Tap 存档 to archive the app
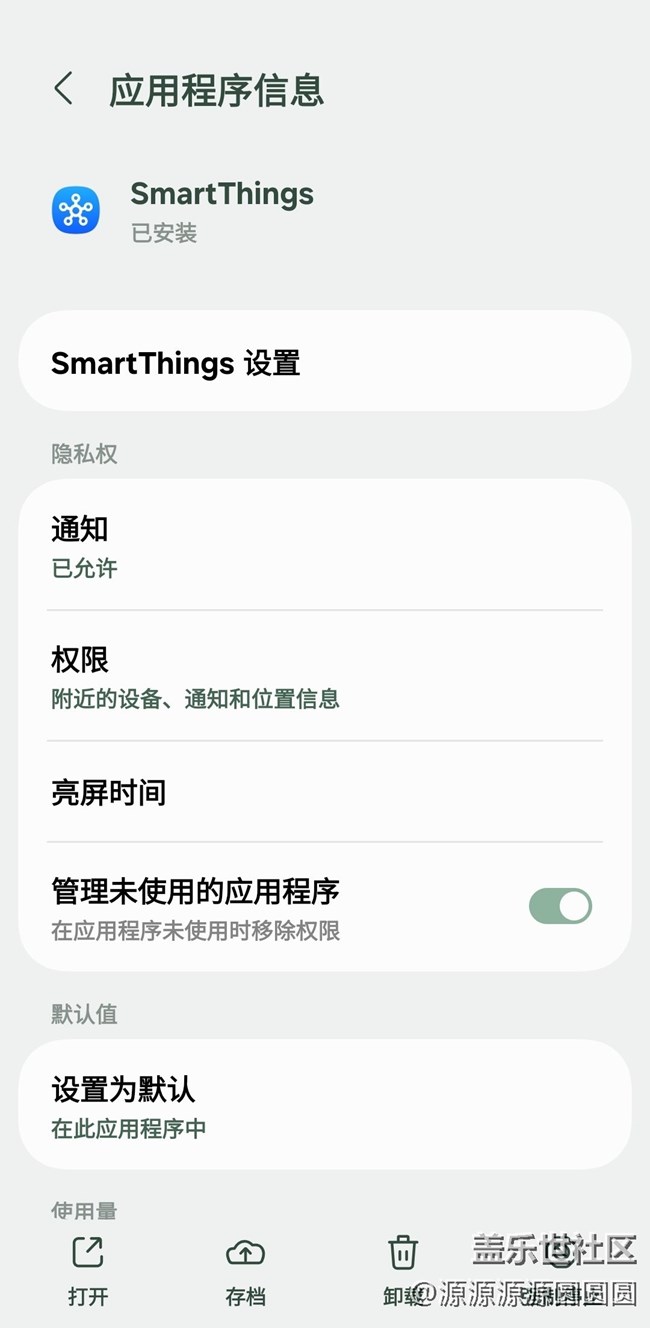The image size is (650, 1328). 245,1270
